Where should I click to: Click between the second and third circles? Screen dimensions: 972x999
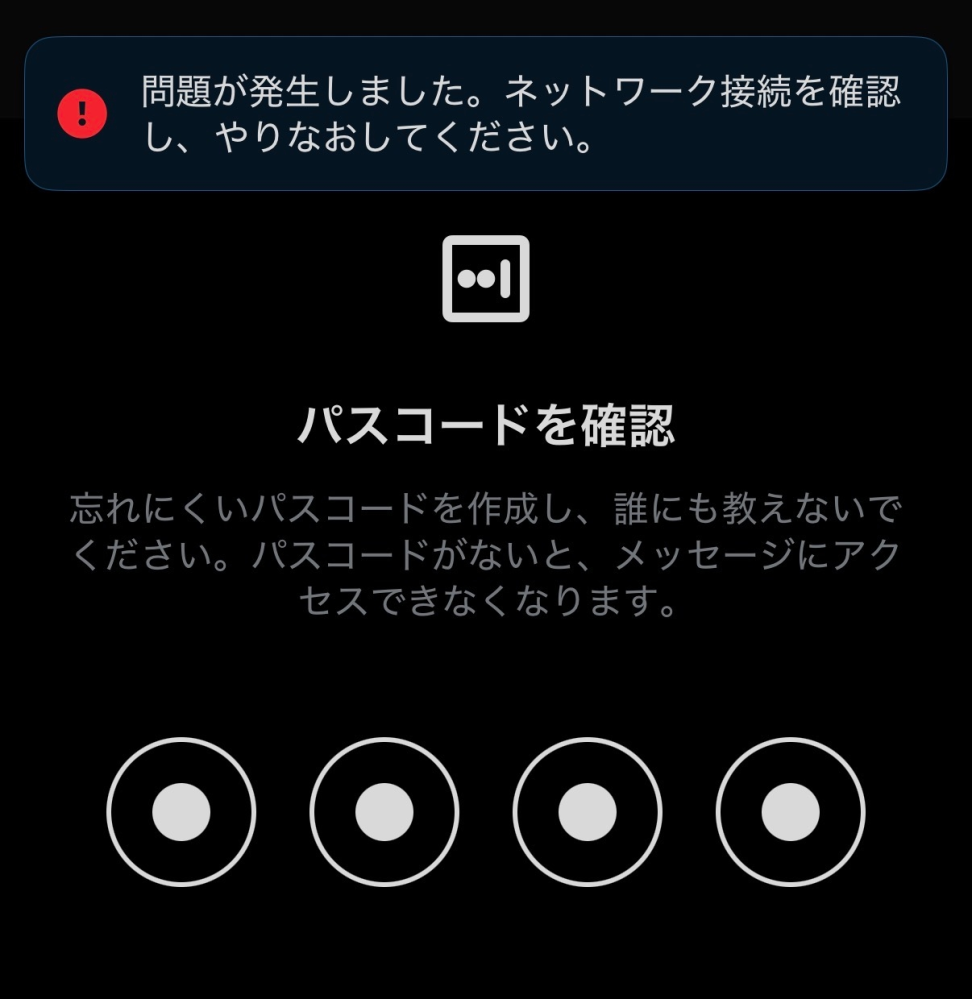click(x=486, y=812)
